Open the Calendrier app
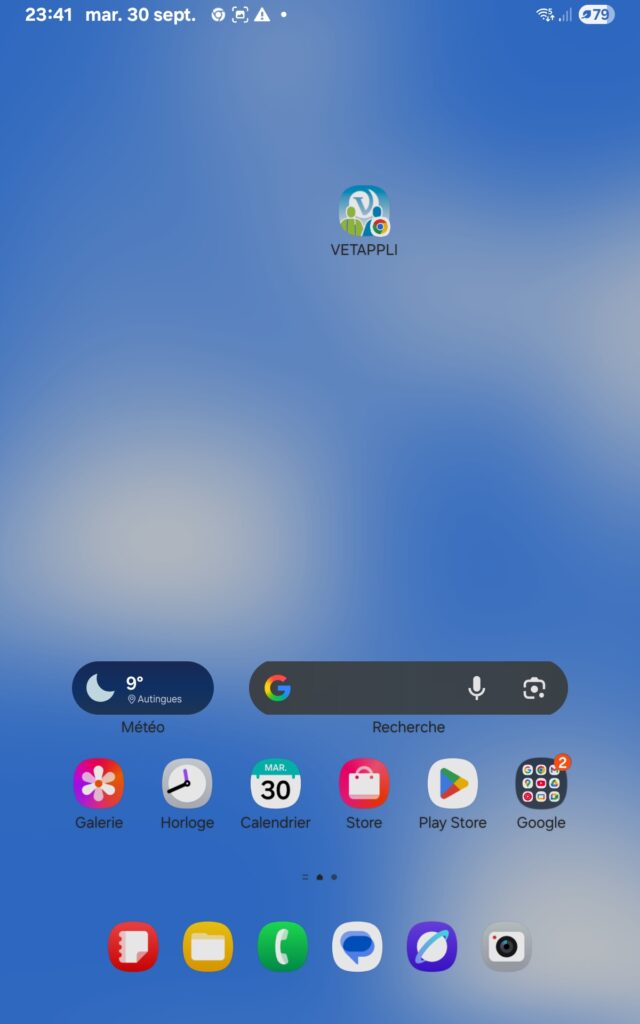The height and width of the screenshot is (1024, 640). [x=275, y=784]
